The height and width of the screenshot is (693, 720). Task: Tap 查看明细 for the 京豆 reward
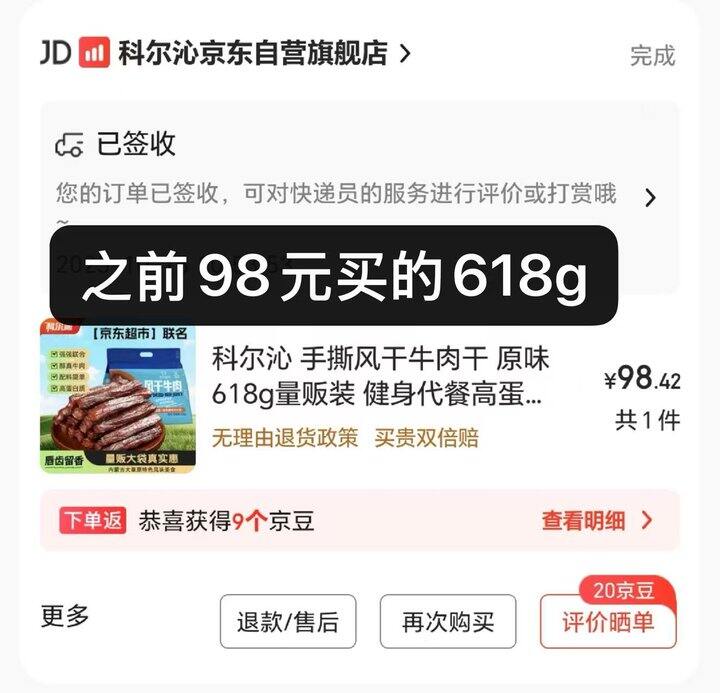[596, 520]
